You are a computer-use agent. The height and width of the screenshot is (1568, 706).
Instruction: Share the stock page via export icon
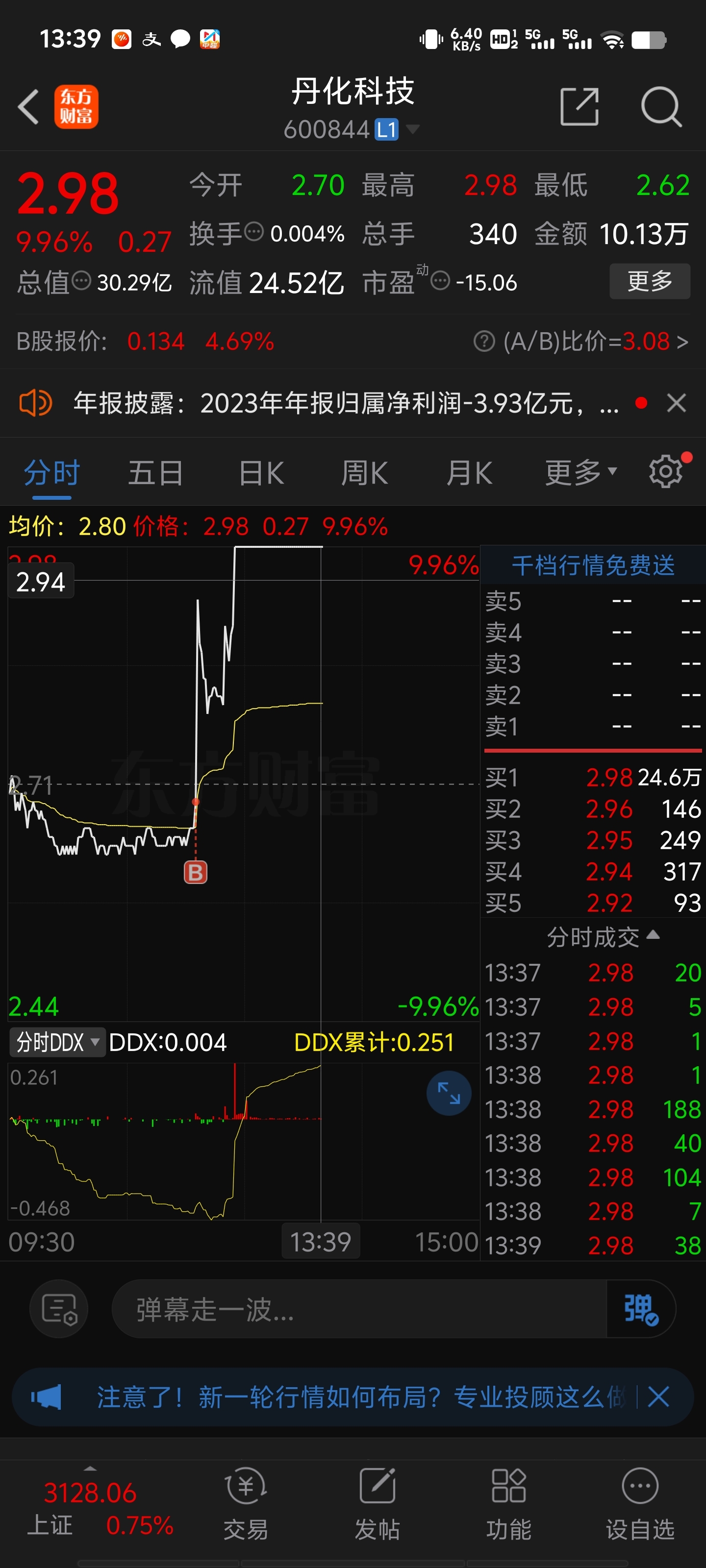point(579,106)
